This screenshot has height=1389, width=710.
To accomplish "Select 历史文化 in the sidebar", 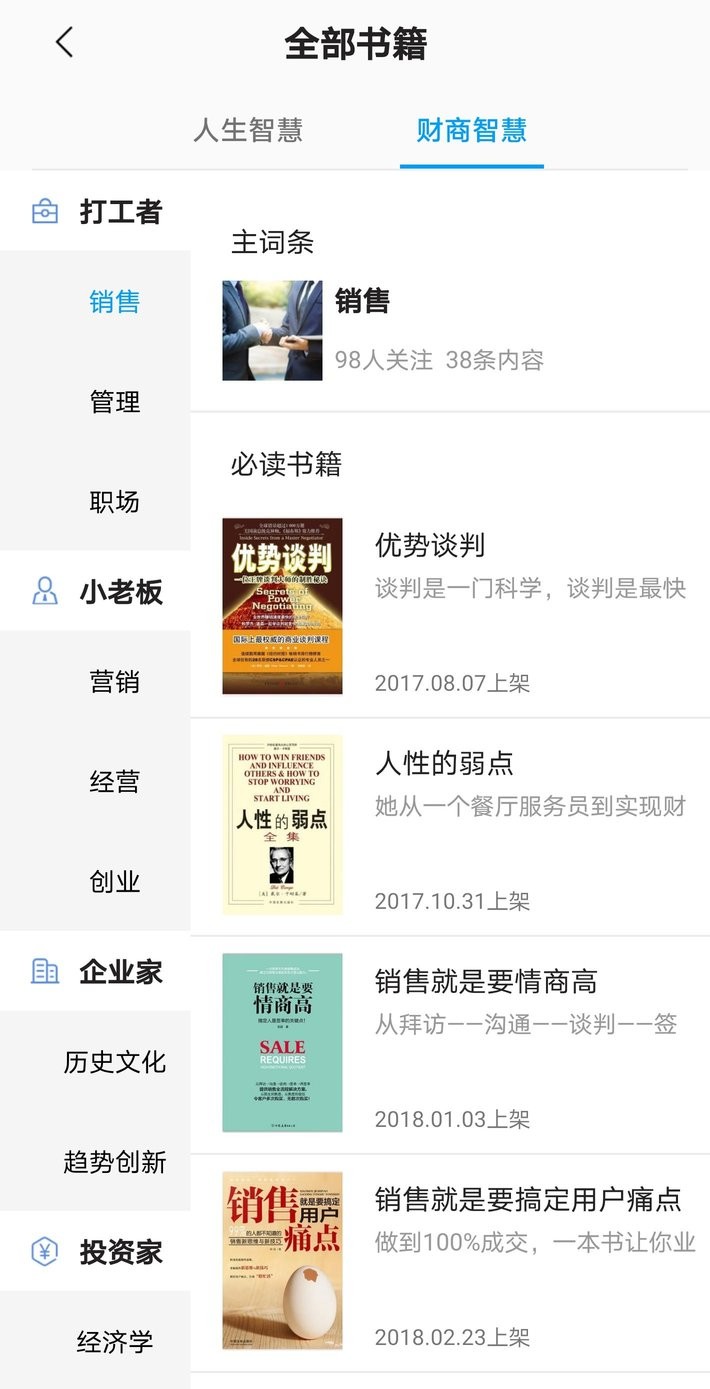I will click(115, 1062).
